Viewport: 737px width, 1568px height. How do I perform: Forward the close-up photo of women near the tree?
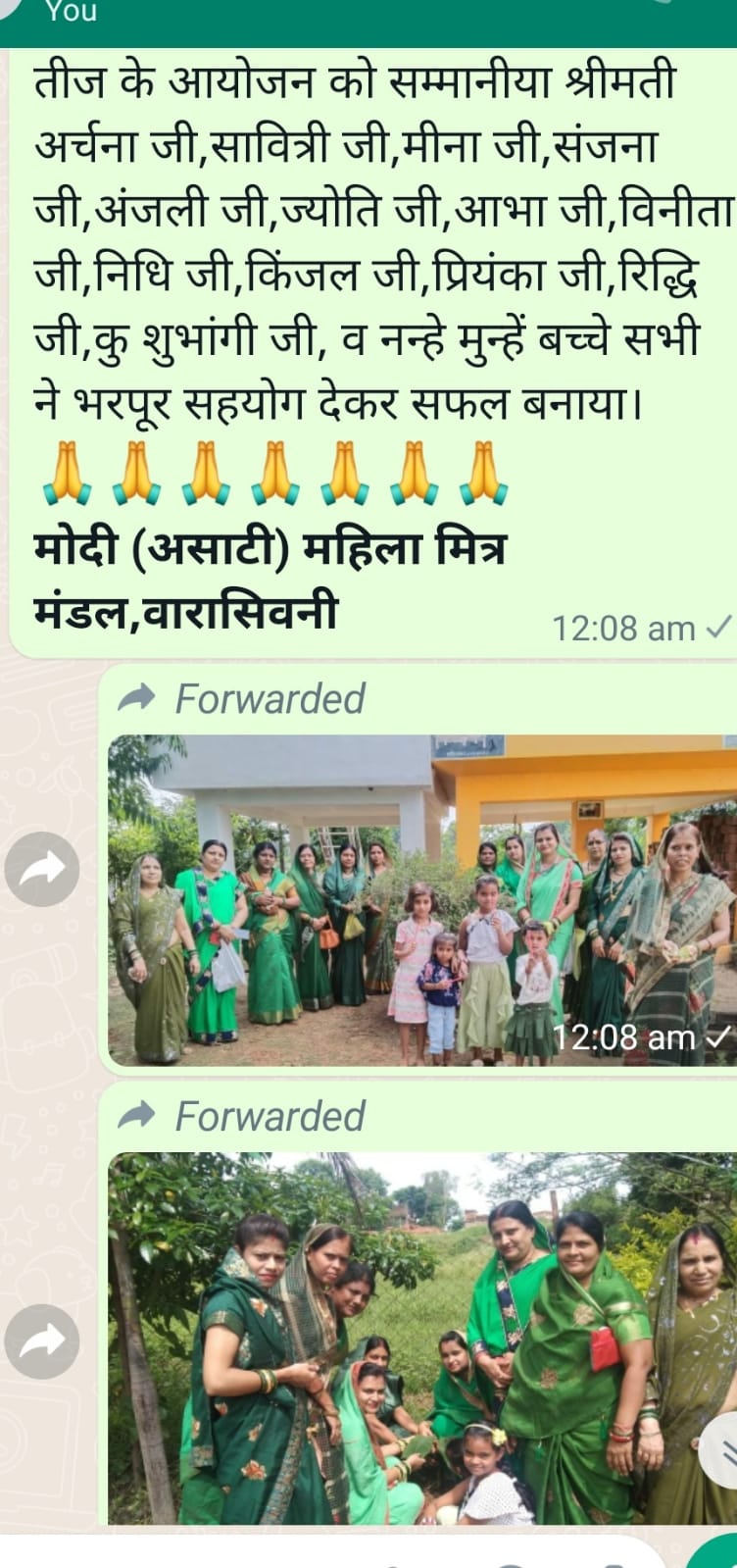pos(42,1341)
